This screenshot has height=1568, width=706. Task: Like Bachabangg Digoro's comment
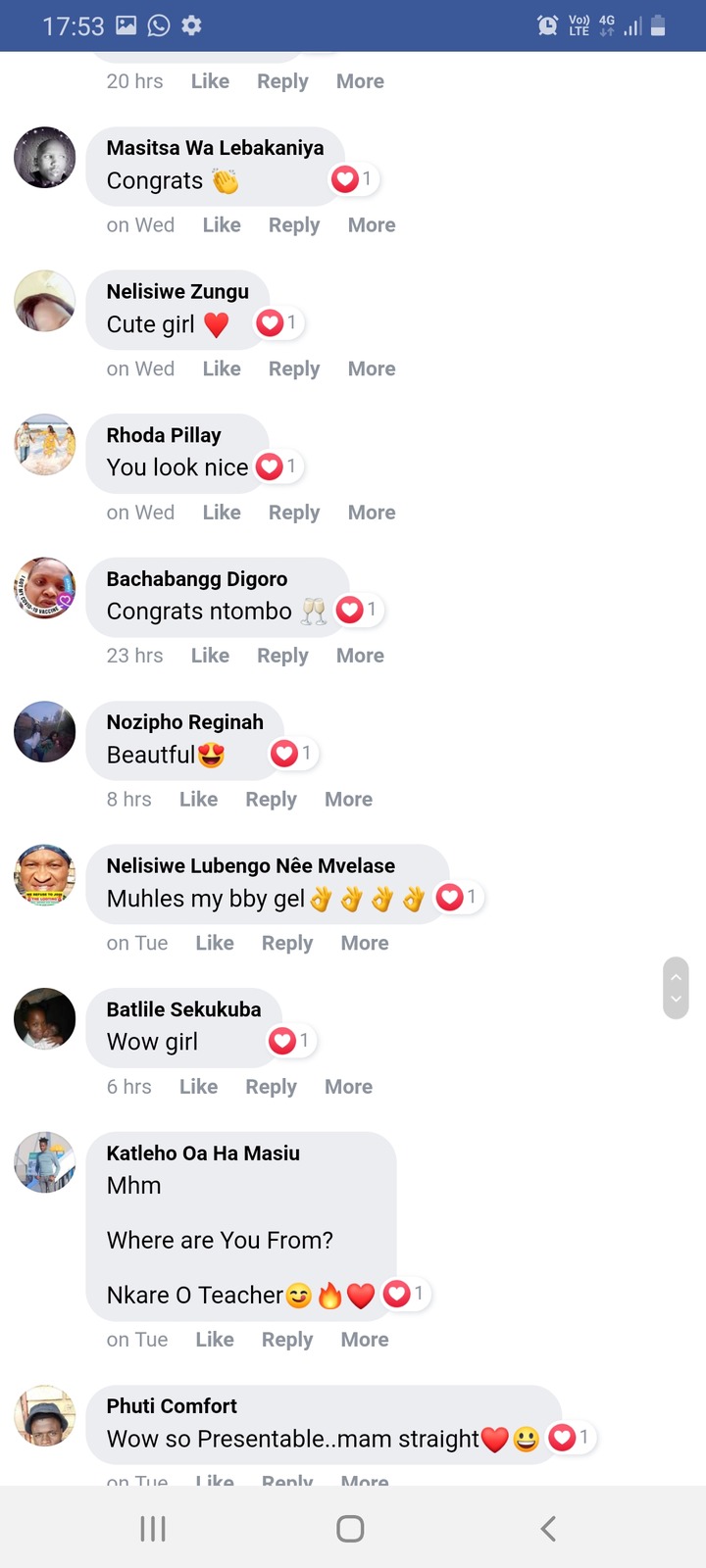210,656
